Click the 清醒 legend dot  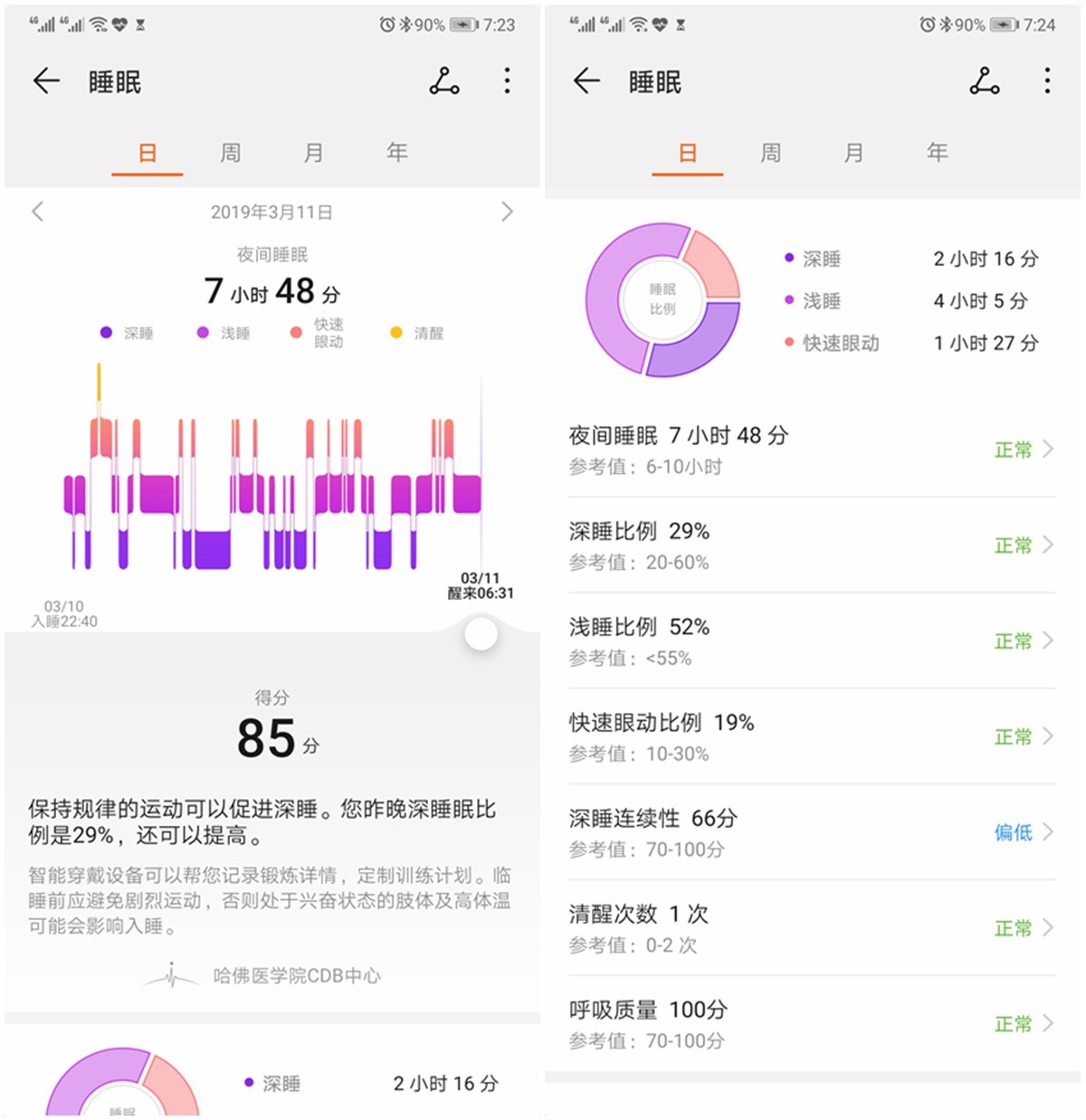click(395, 332)
